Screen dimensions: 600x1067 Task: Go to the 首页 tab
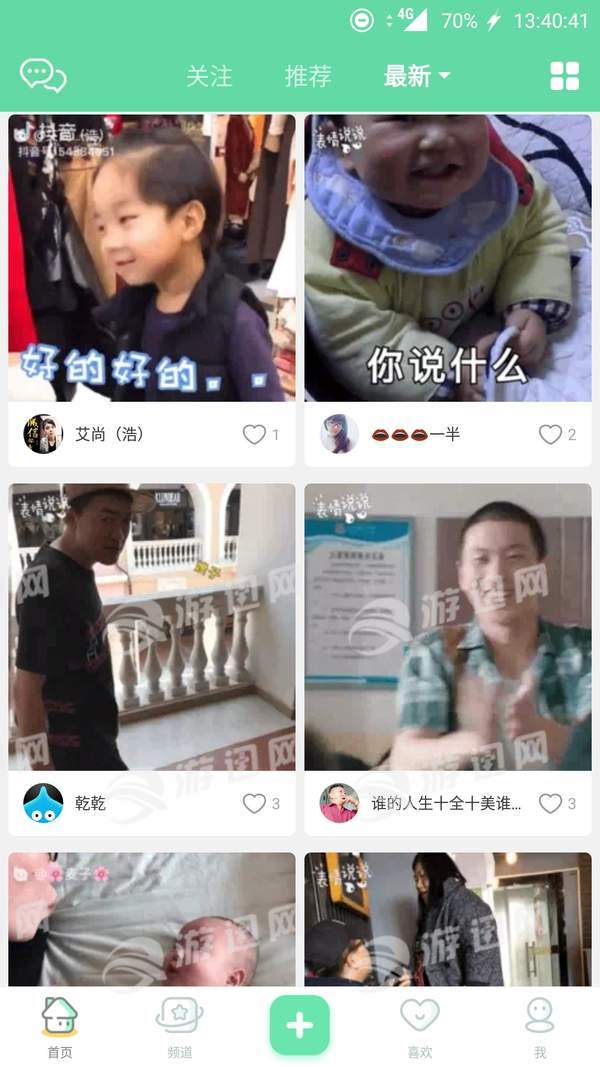60,1026
